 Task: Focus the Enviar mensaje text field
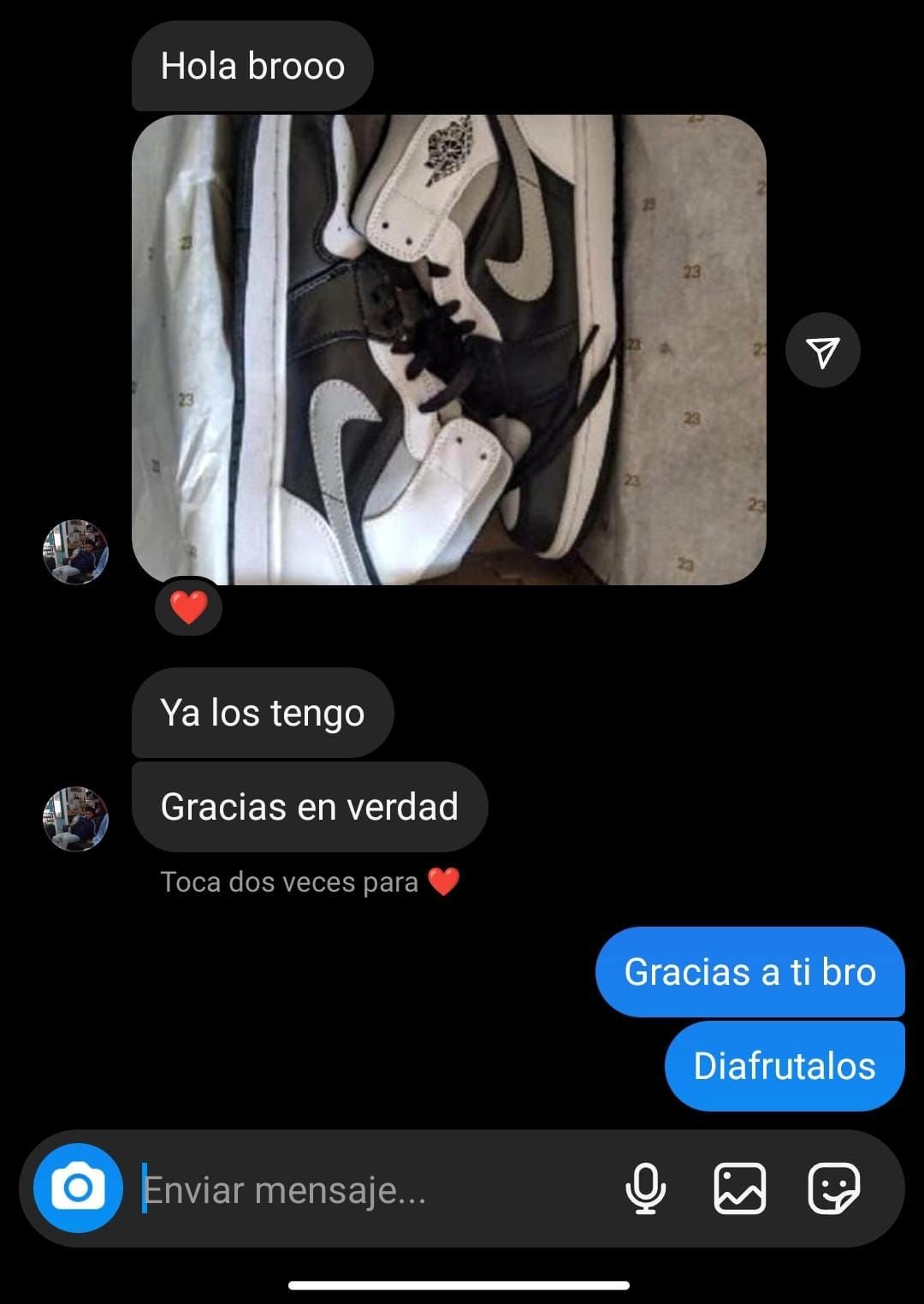(368, 1190)
